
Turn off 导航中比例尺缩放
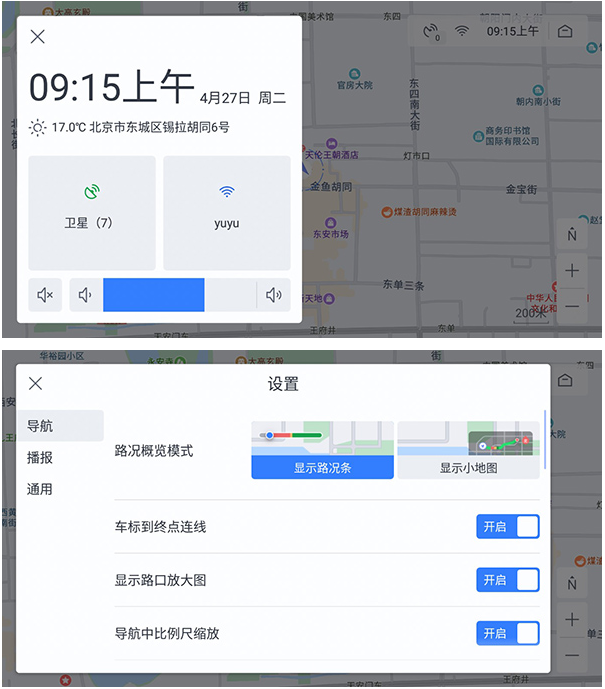507,633
